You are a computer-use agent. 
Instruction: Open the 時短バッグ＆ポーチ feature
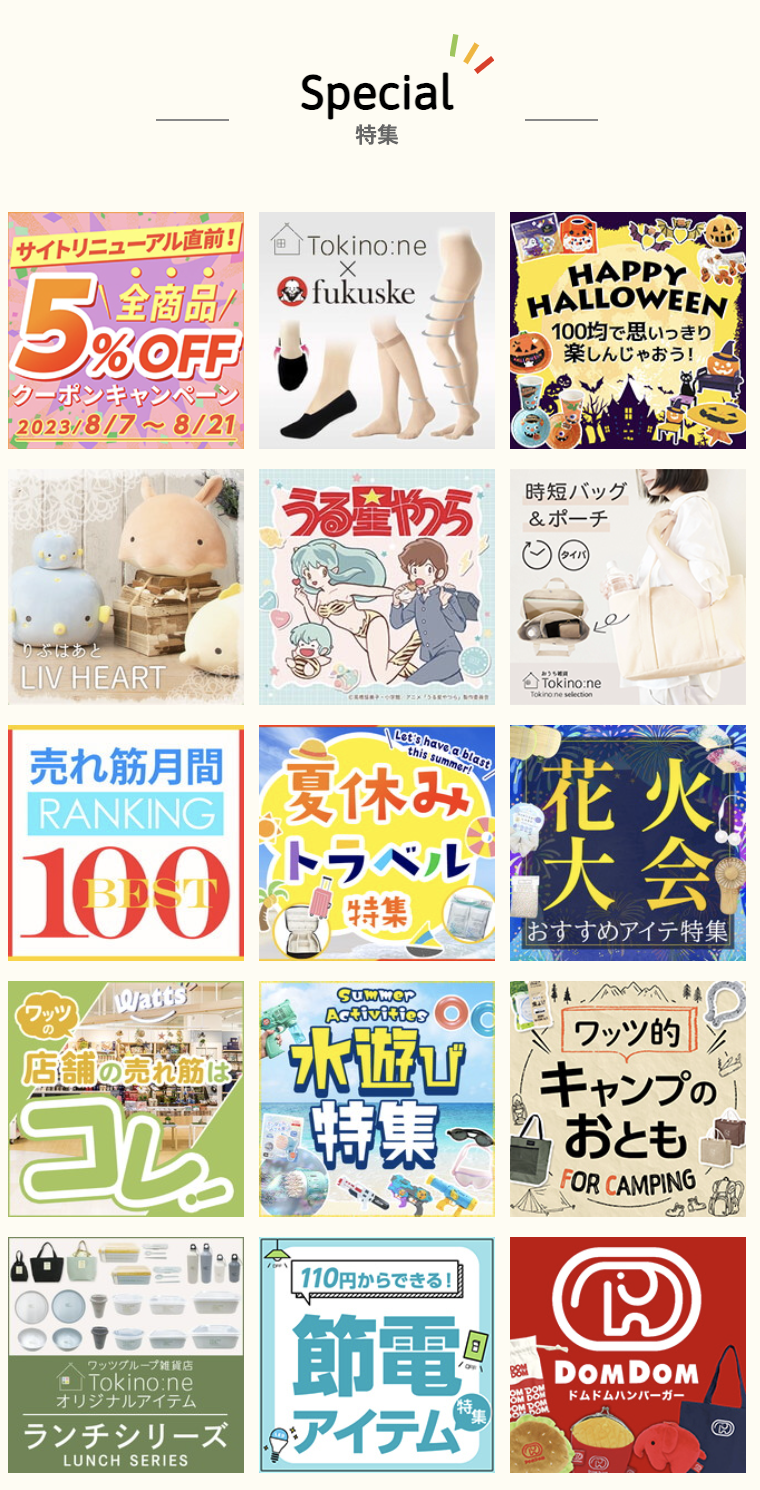(627, 587)
